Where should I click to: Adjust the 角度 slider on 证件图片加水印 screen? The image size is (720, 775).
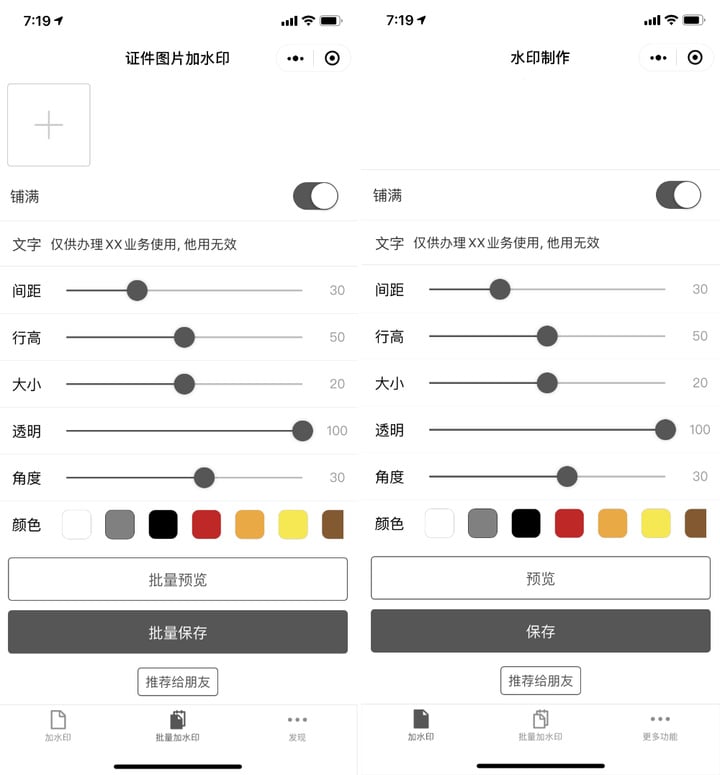coord(204,478)
